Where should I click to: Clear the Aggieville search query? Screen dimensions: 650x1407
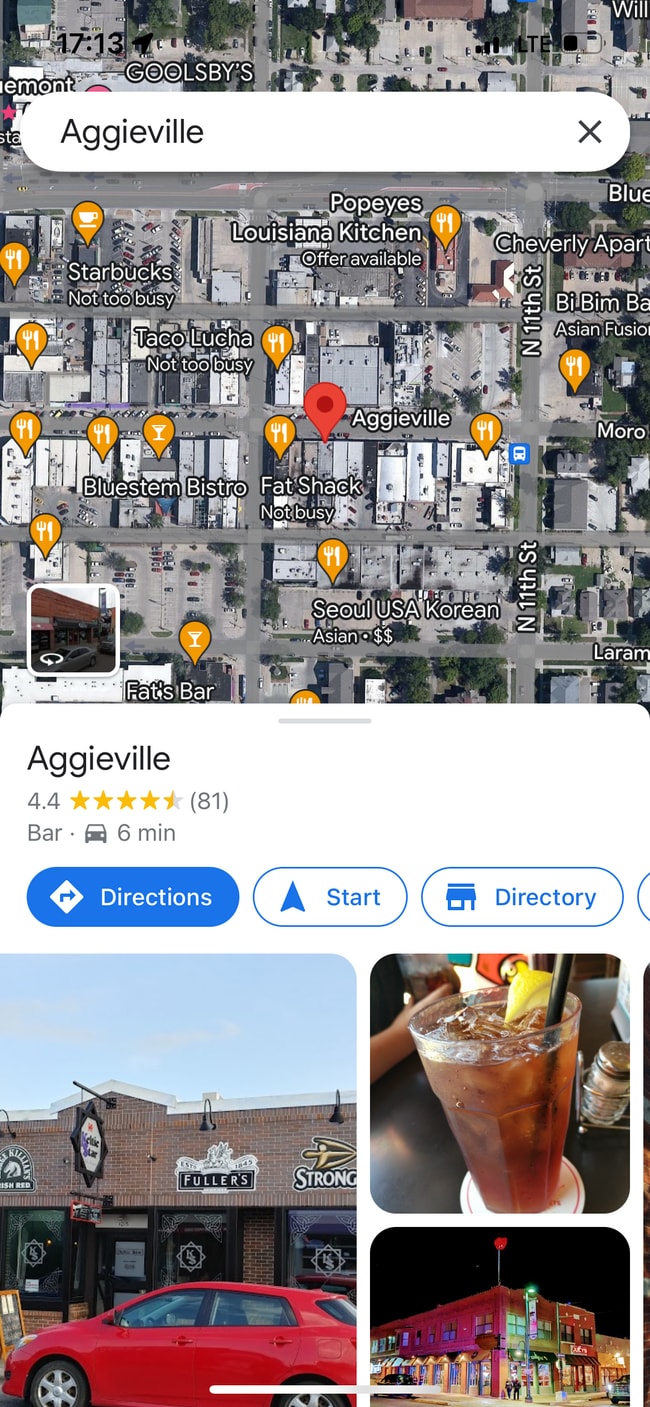[x=590, y=132]
